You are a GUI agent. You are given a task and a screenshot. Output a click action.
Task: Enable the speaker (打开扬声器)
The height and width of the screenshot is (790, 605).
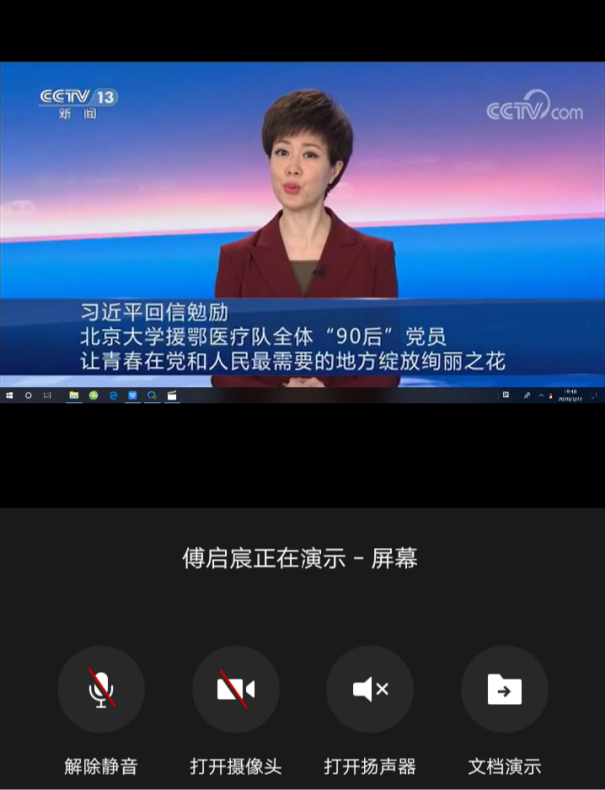[370, 689]
